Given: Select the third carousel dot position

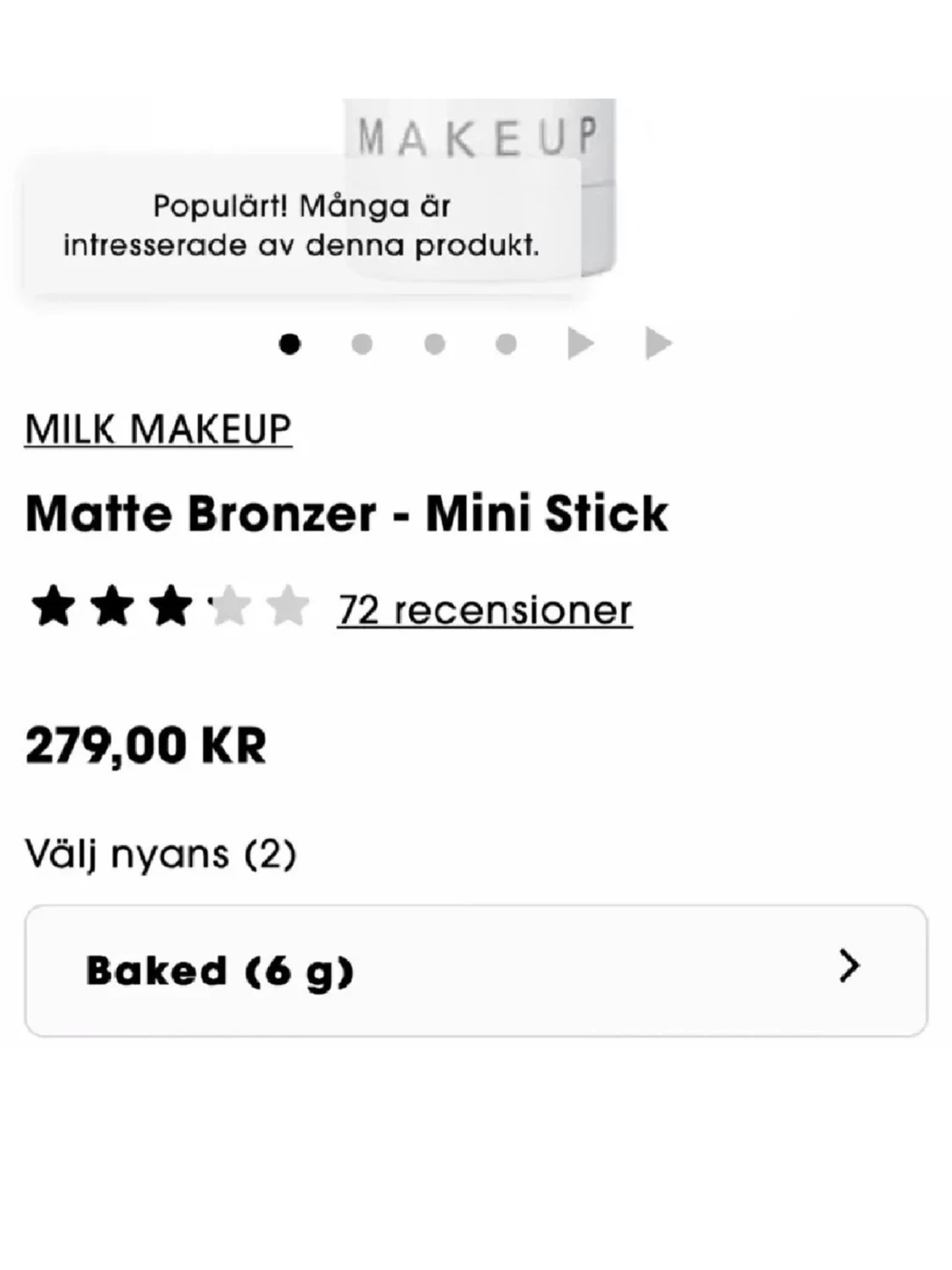Looking at the screenshot, I should coord(434,342).
